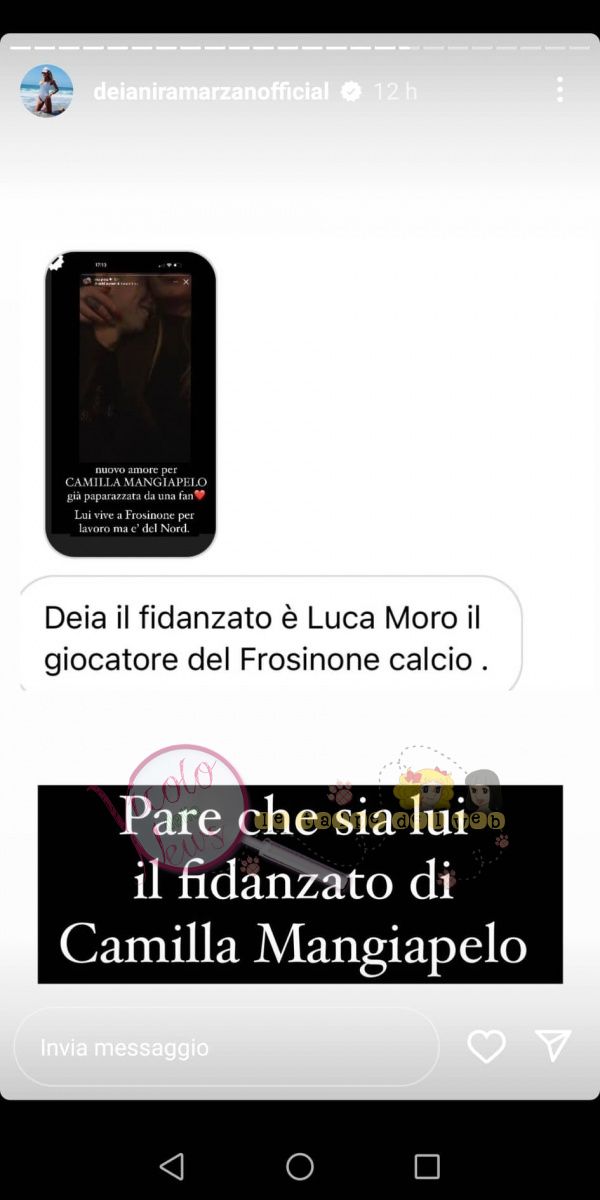Tap the deianiramarzanofficial username

pos(211,91)
